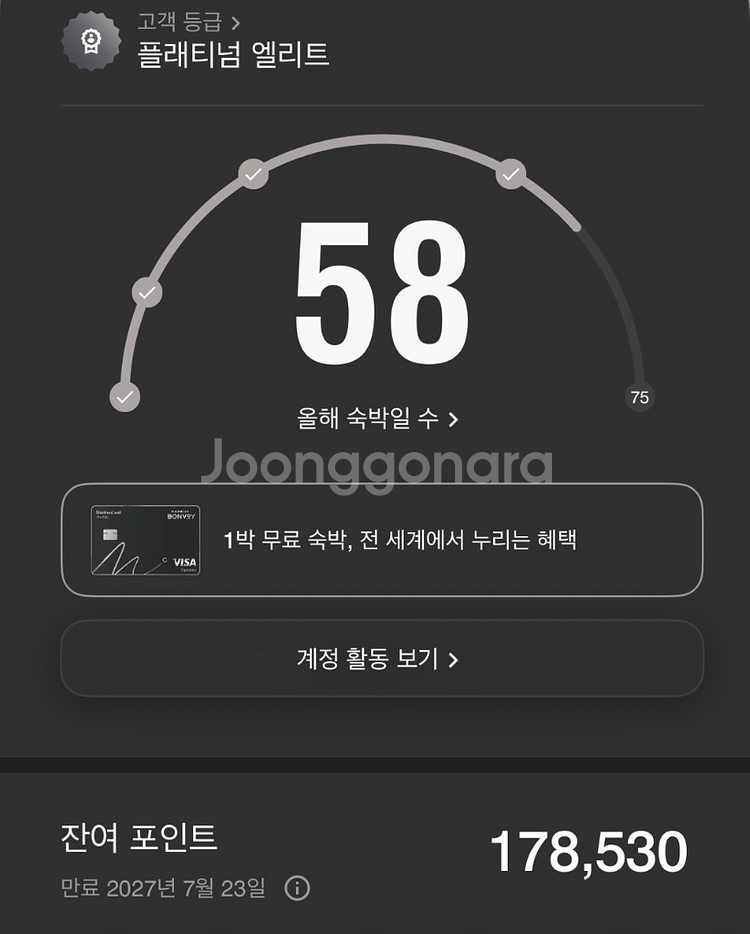This screenshot has height=934, width=750.
Task: Open the 고객 등급 membership tier details
Action: (x=189, y=22)
